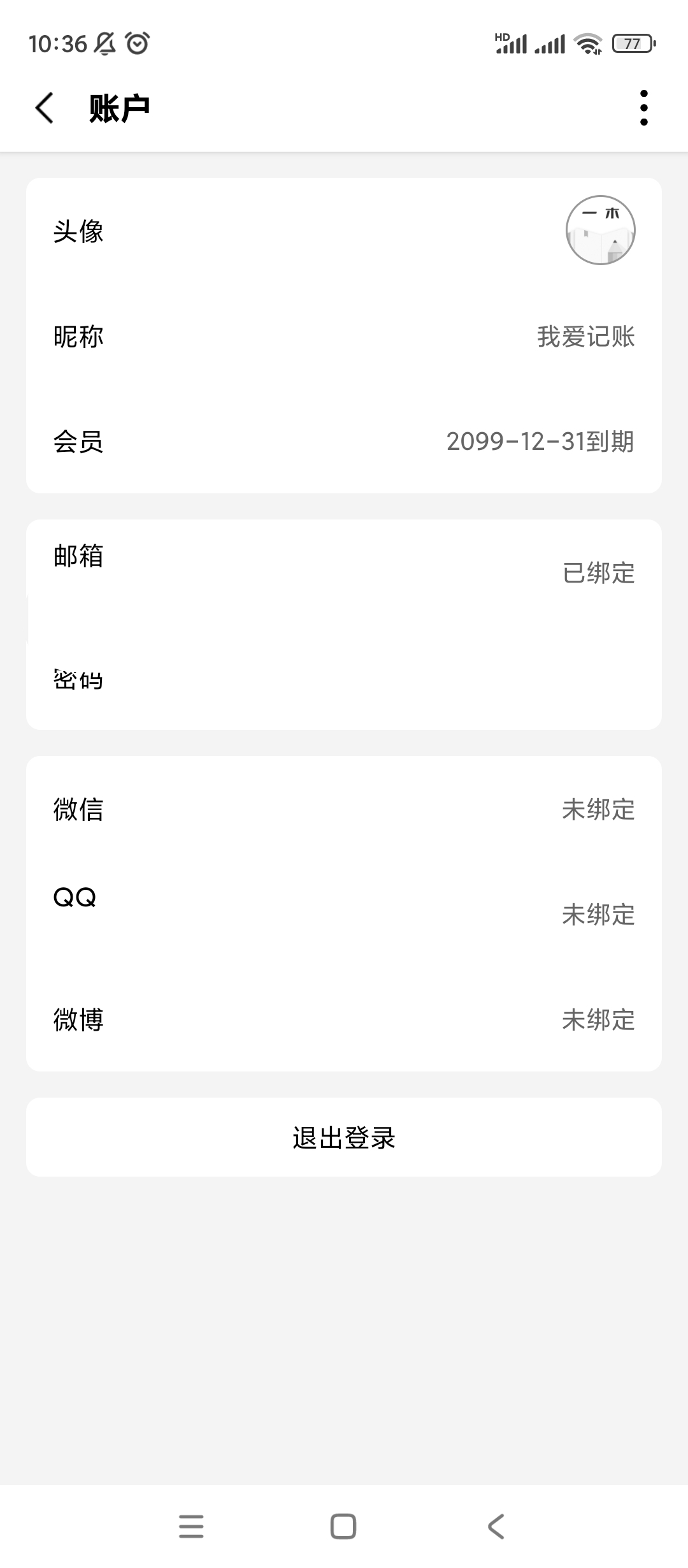
Task: Open the three-dot overflow menu
Action: [x=643, y=107]
